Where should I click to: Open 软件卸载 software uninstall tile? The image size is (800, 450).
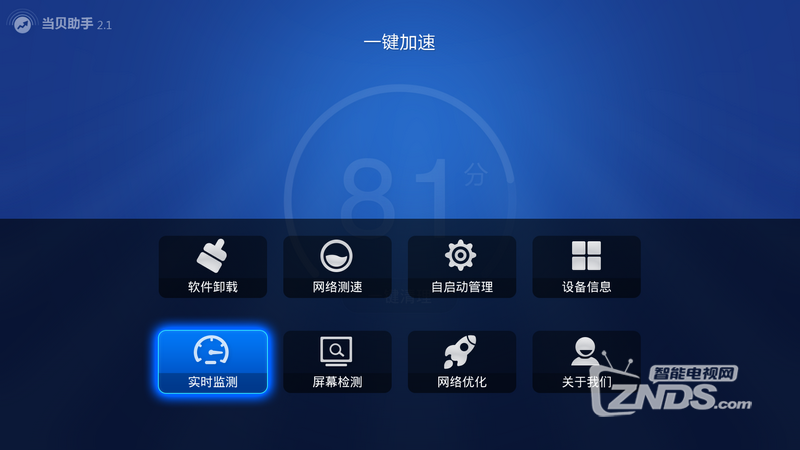pos(213,267)
